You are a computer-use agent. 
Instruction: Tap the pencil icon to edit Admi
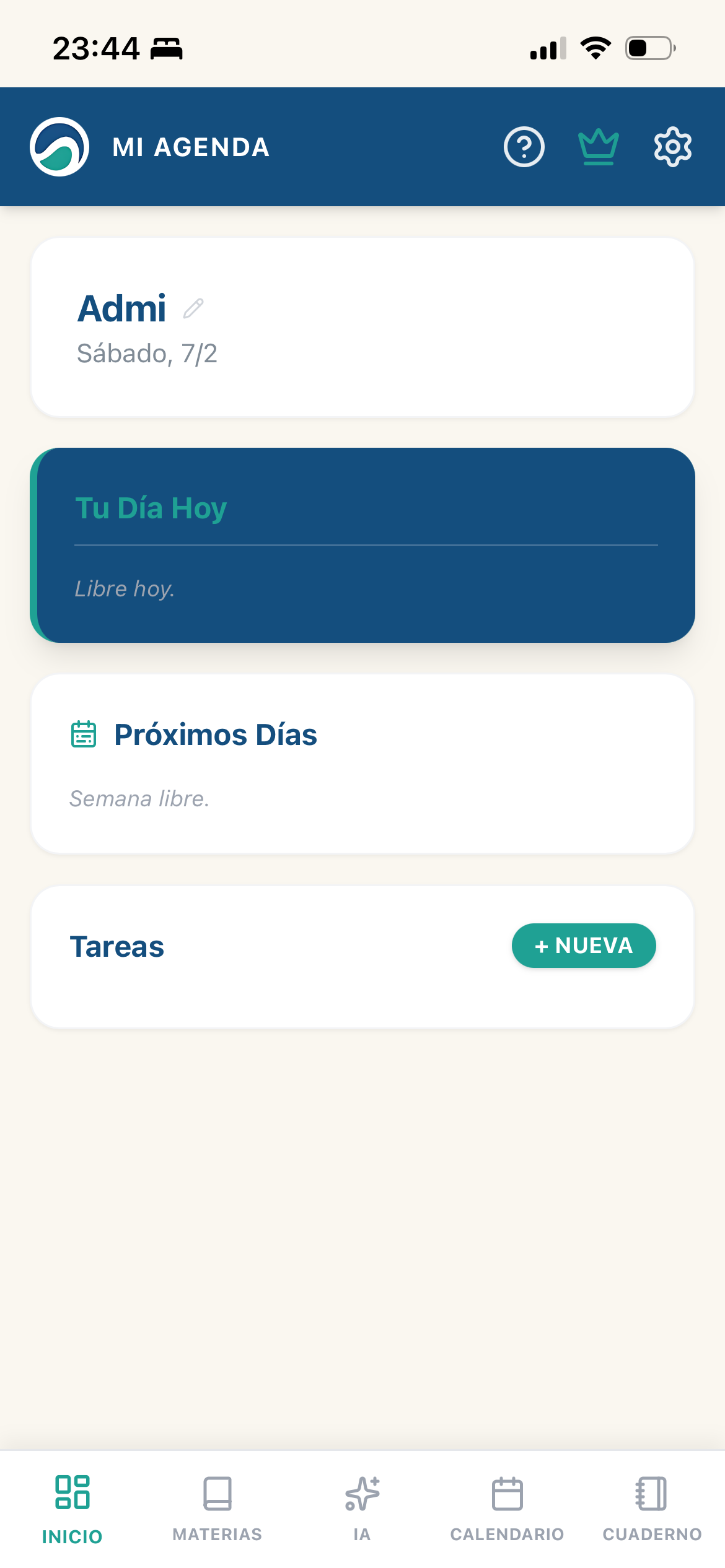point(193,308)
